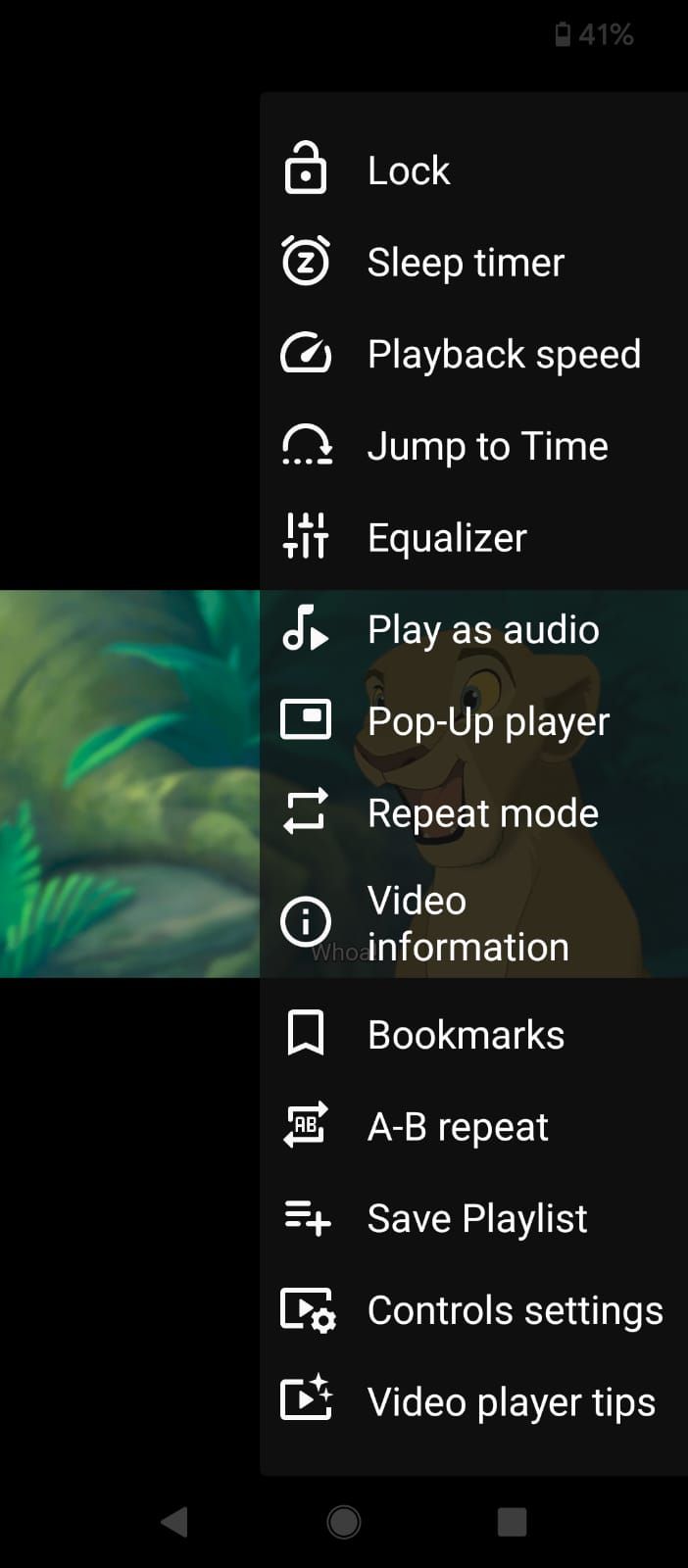
Task: Open Bookmarks
Action: 465,1035
